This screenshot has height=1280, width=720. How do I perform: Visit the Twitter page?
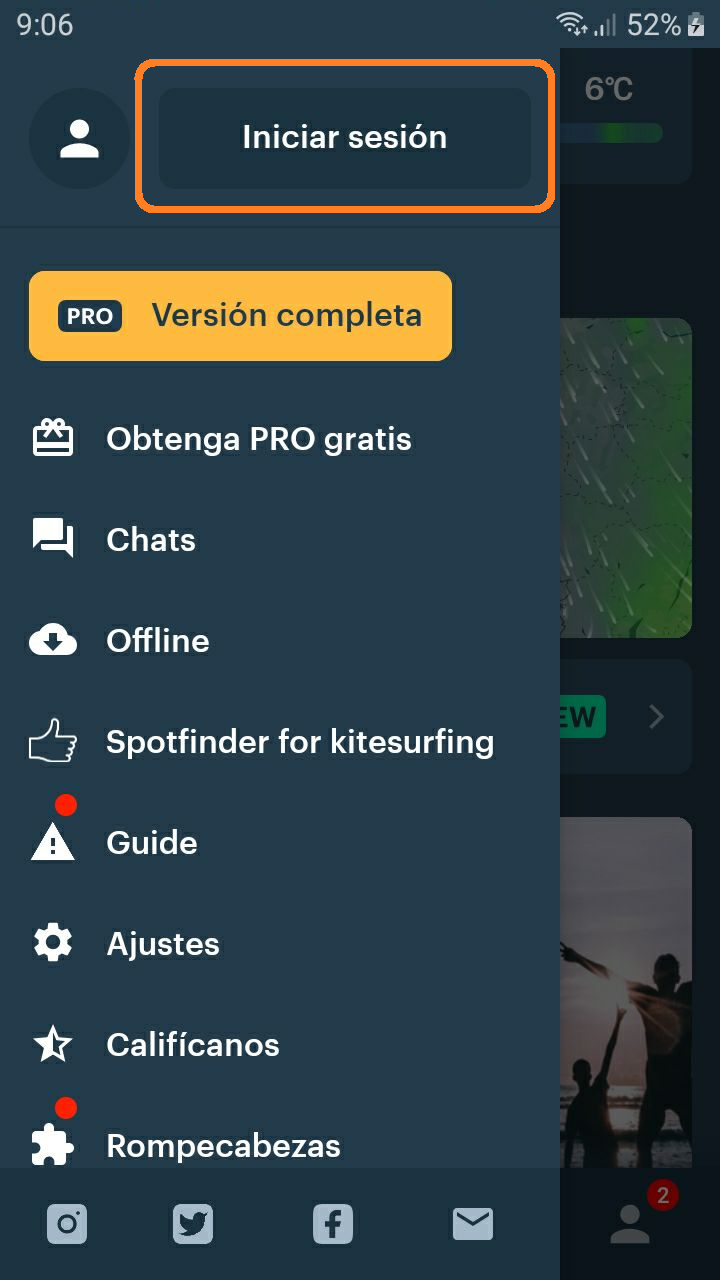pyautogui.click(x=193, y=1224)
